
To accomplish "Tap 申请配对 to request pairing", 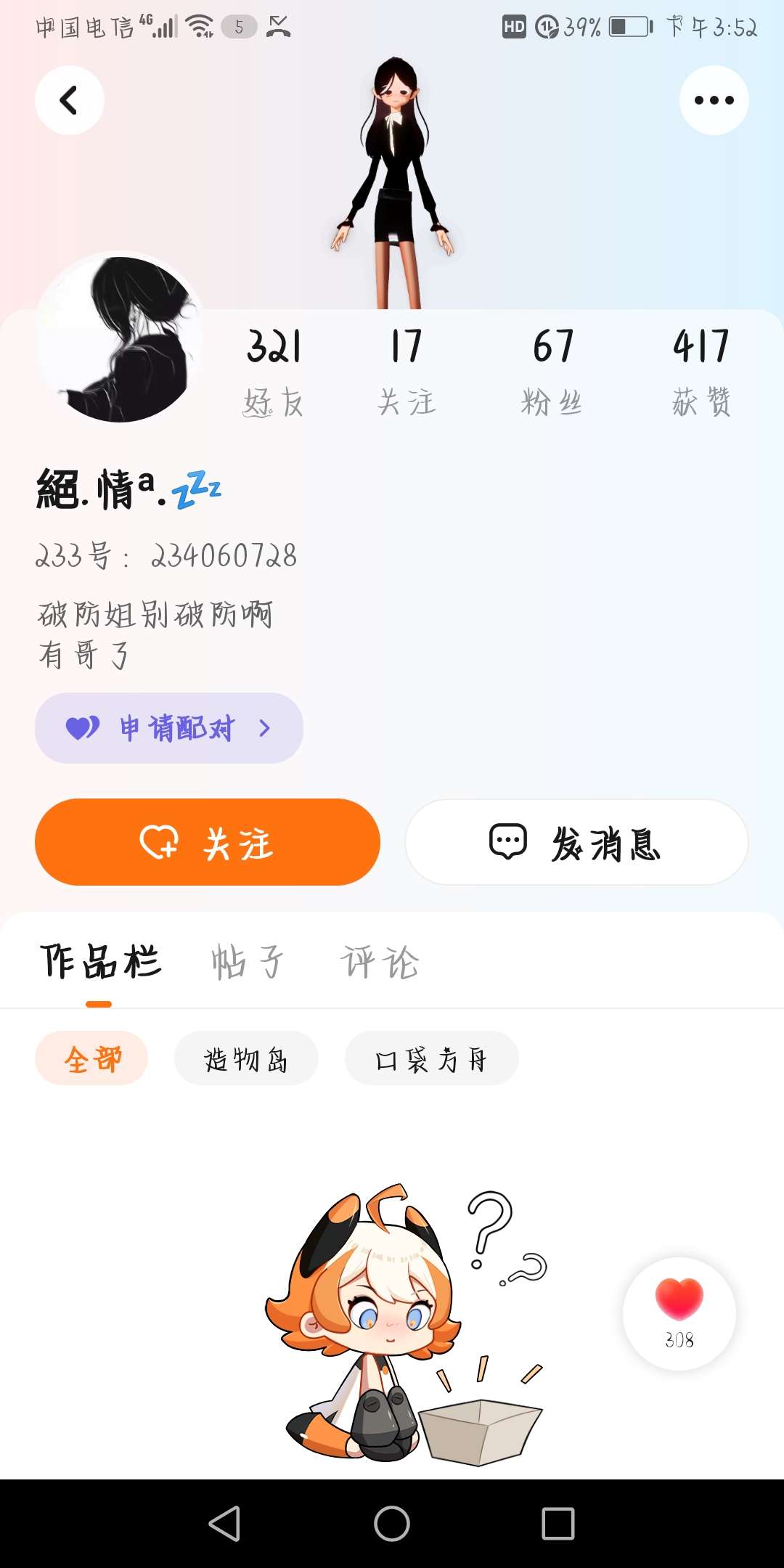I will tap(169, 727).
